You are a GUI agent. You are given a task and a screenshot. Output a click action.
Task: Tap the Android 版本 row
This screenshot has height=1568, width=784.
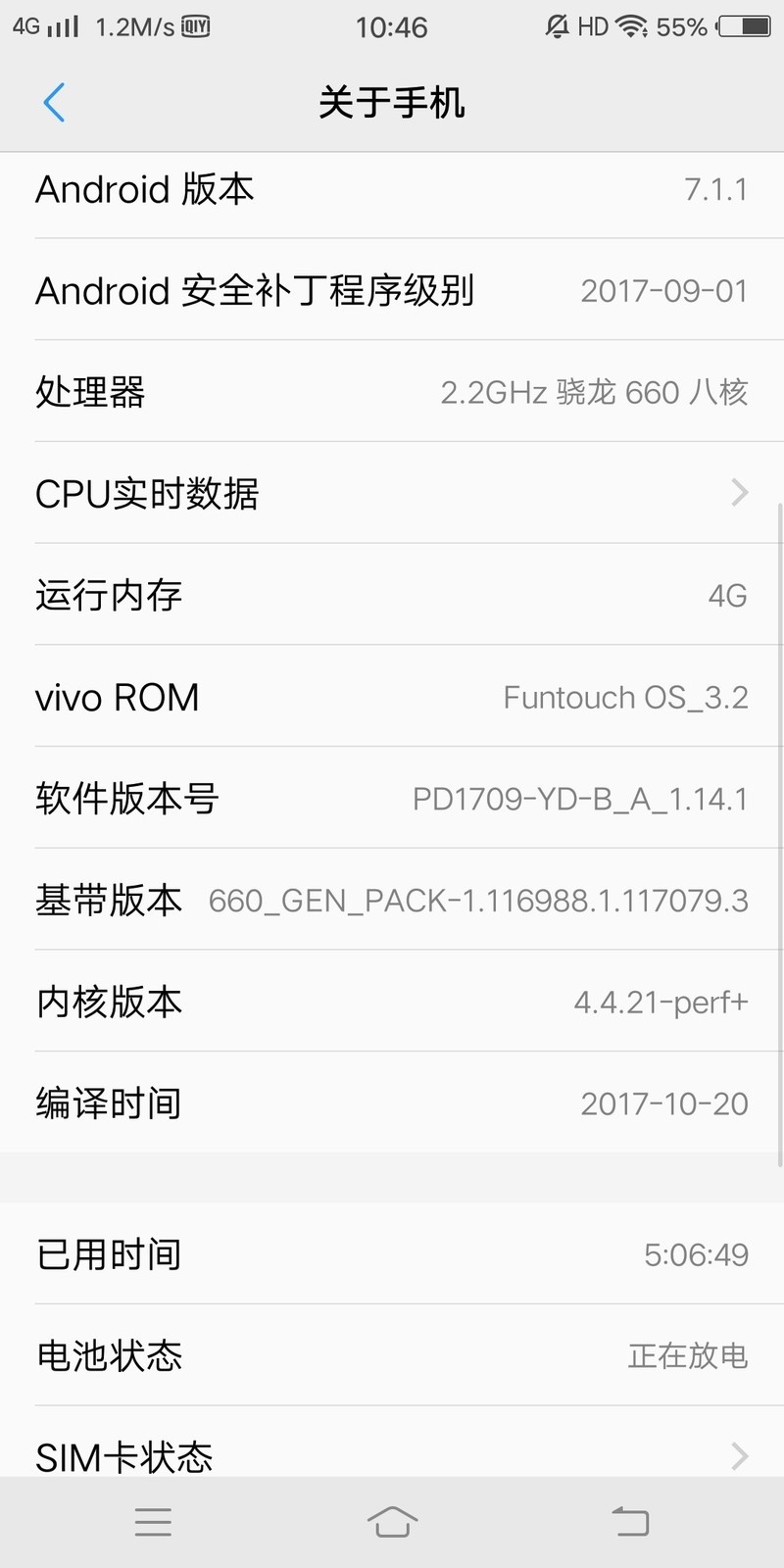(392, 190)
